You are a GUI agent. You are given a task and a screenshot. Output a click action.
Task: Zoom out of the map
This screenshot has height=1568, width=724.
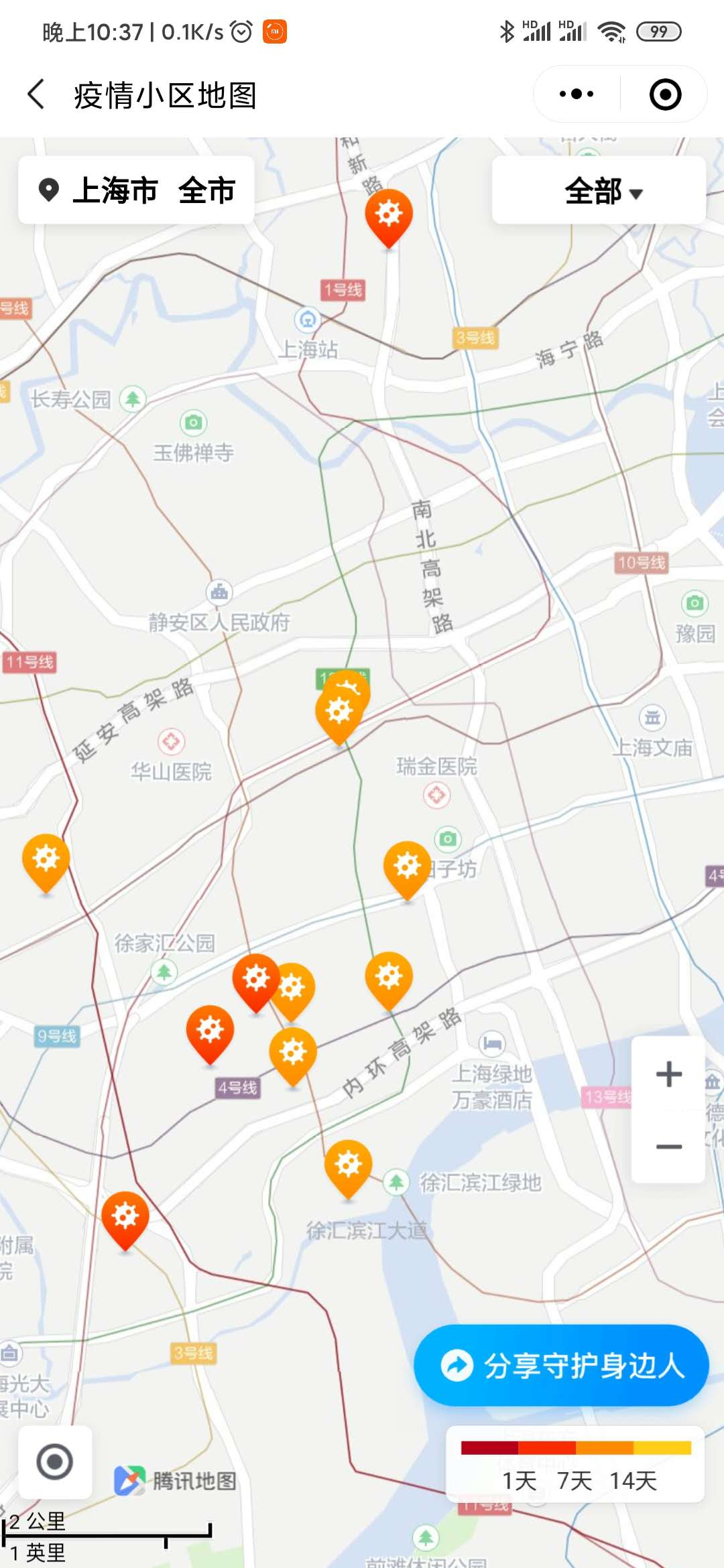pyautogui.click(x=668, y=1147)
